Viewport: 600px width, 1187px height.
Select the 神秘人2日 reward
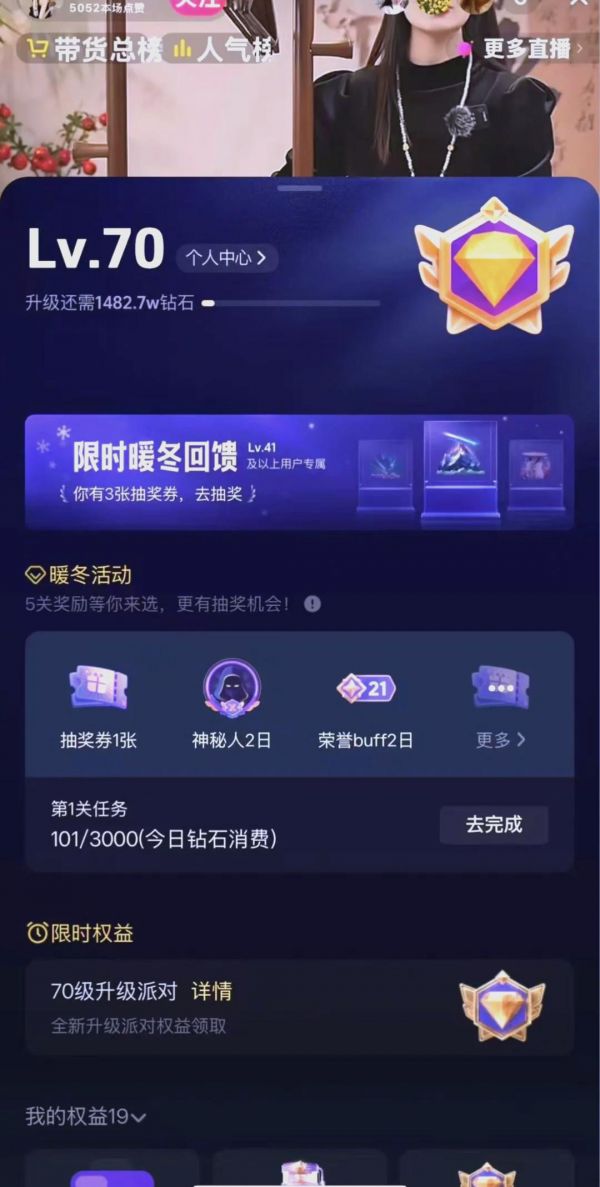(x=232, y=706)
